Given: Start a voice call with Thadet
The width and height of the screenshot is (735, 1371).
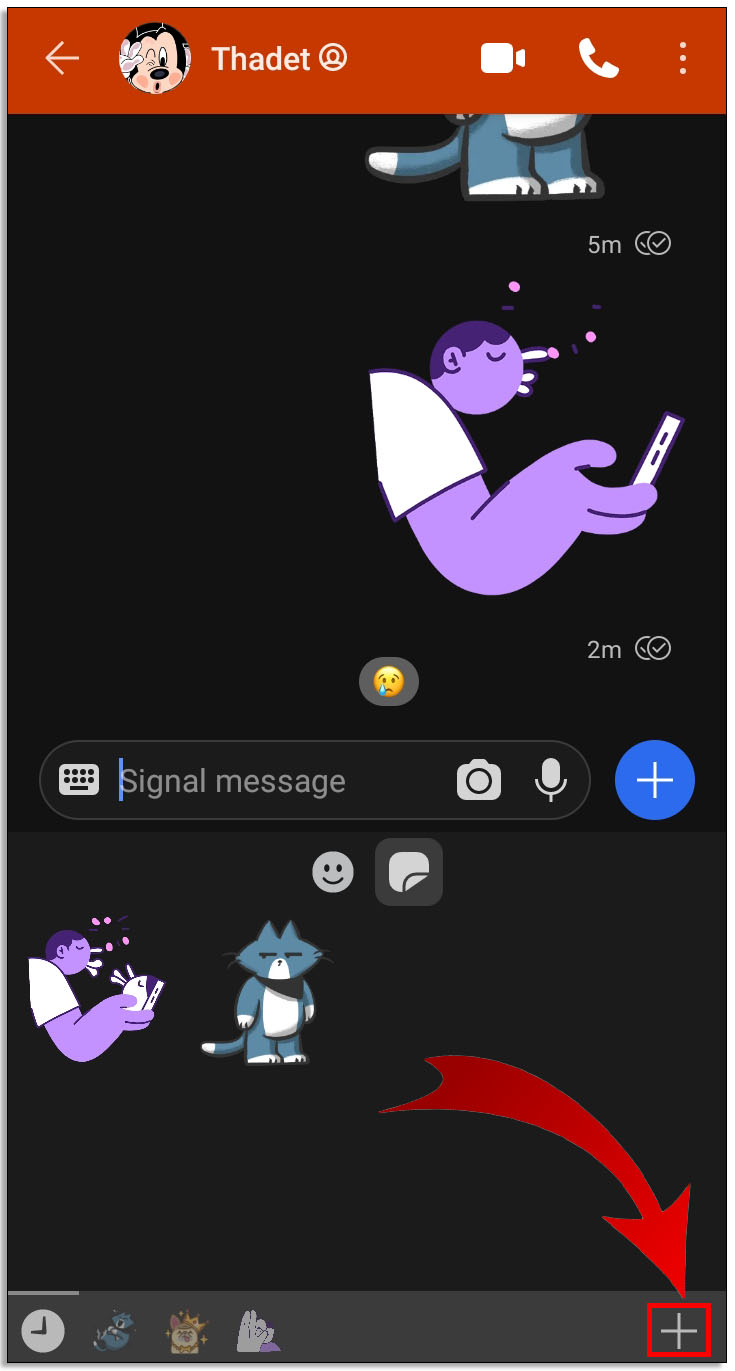Looking at the screenshot, I should point(598,59).
